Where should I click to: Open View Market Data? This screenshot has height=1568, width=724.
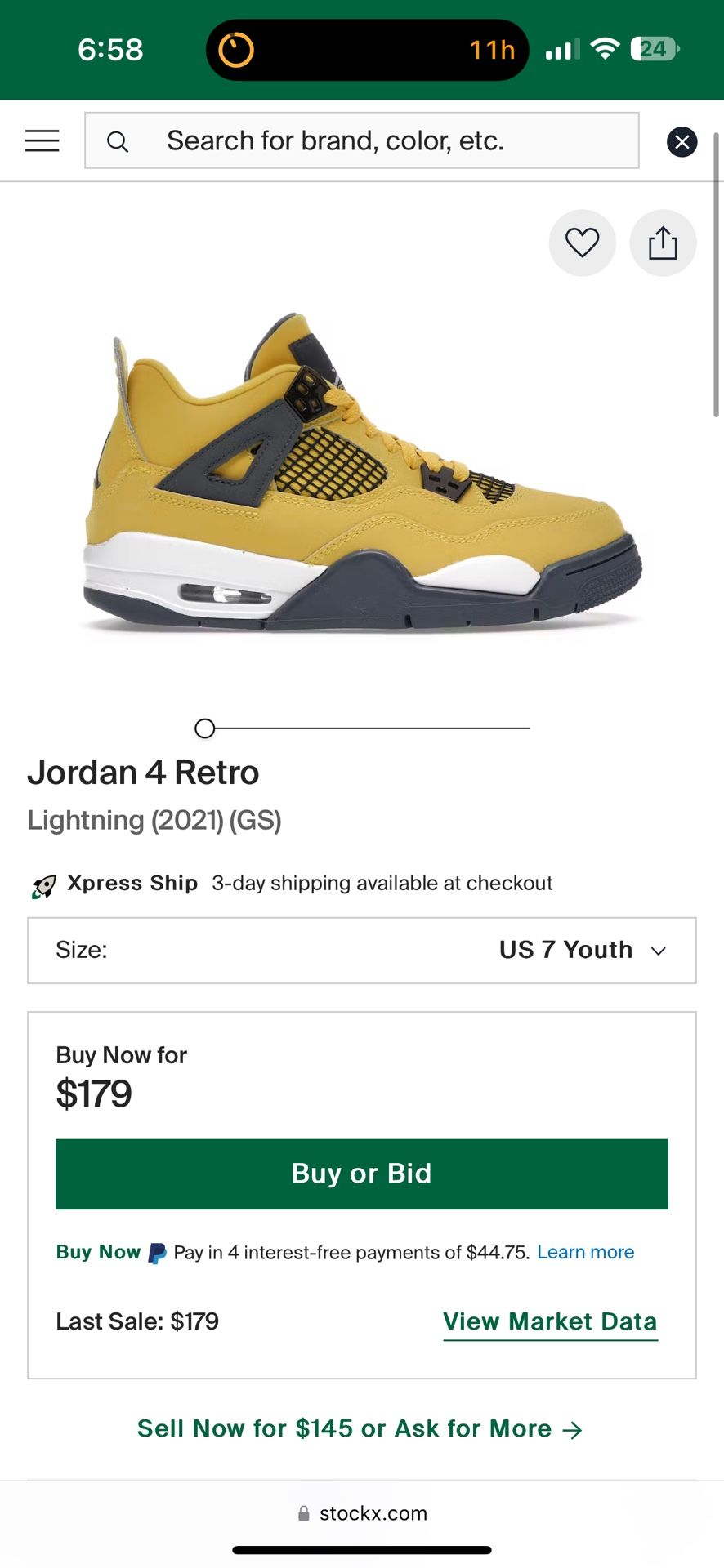pyautogui.click(x=549, y=1321)
